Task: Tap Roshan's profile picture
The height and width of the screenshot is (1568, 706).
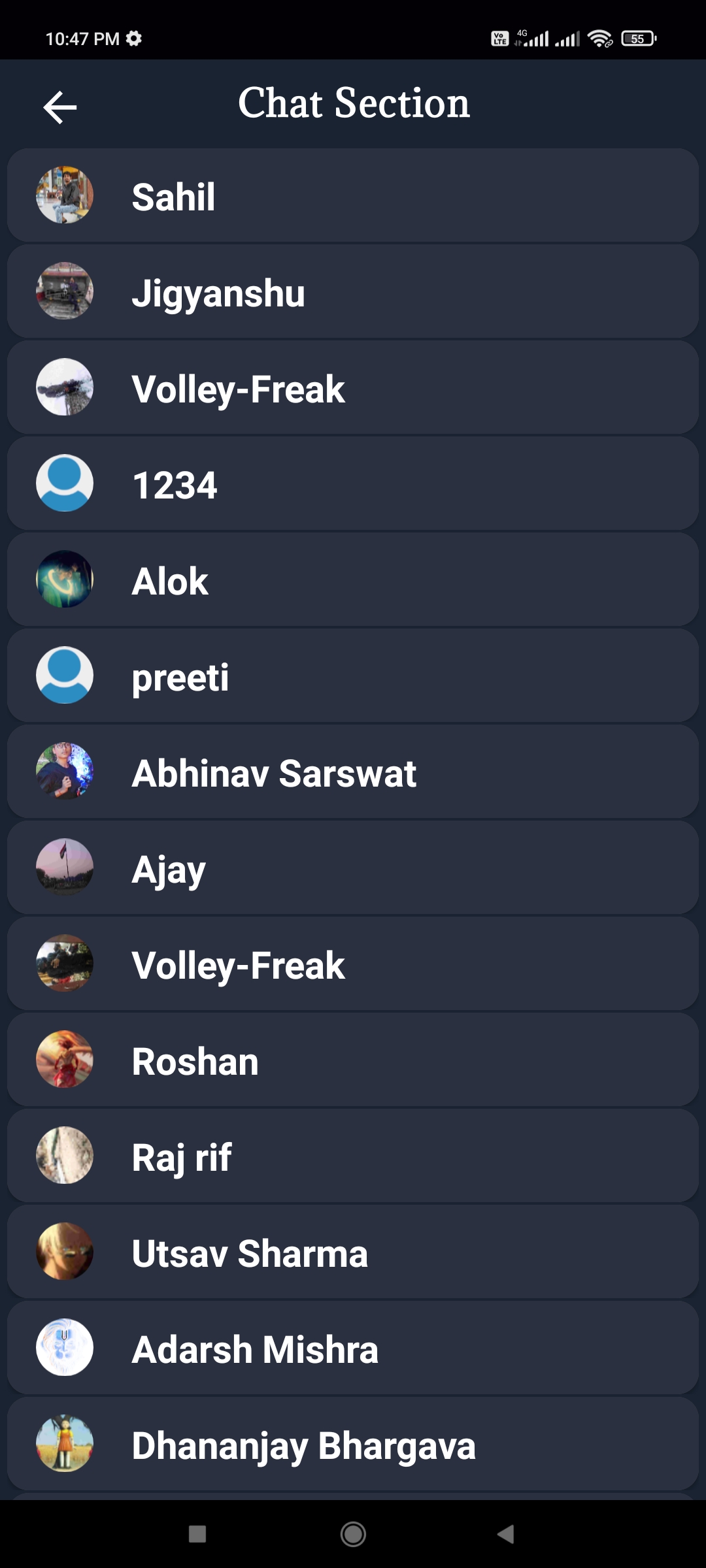Action: coord(65,1060)
